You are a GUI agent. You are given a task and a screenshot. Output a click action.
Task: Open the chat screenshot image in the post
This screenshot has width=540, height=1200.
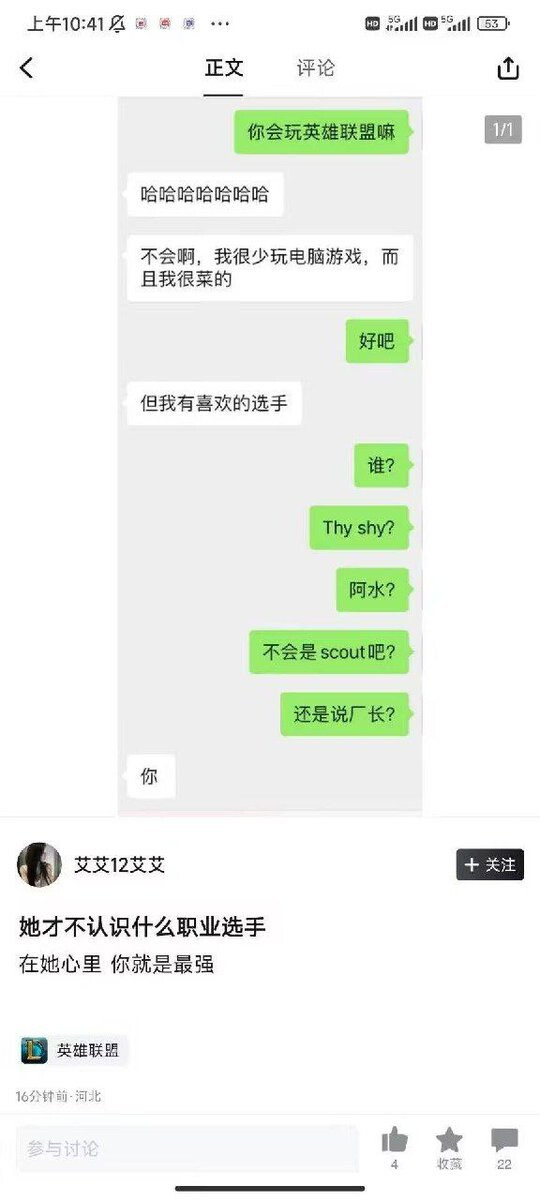[x=270, y=456]
